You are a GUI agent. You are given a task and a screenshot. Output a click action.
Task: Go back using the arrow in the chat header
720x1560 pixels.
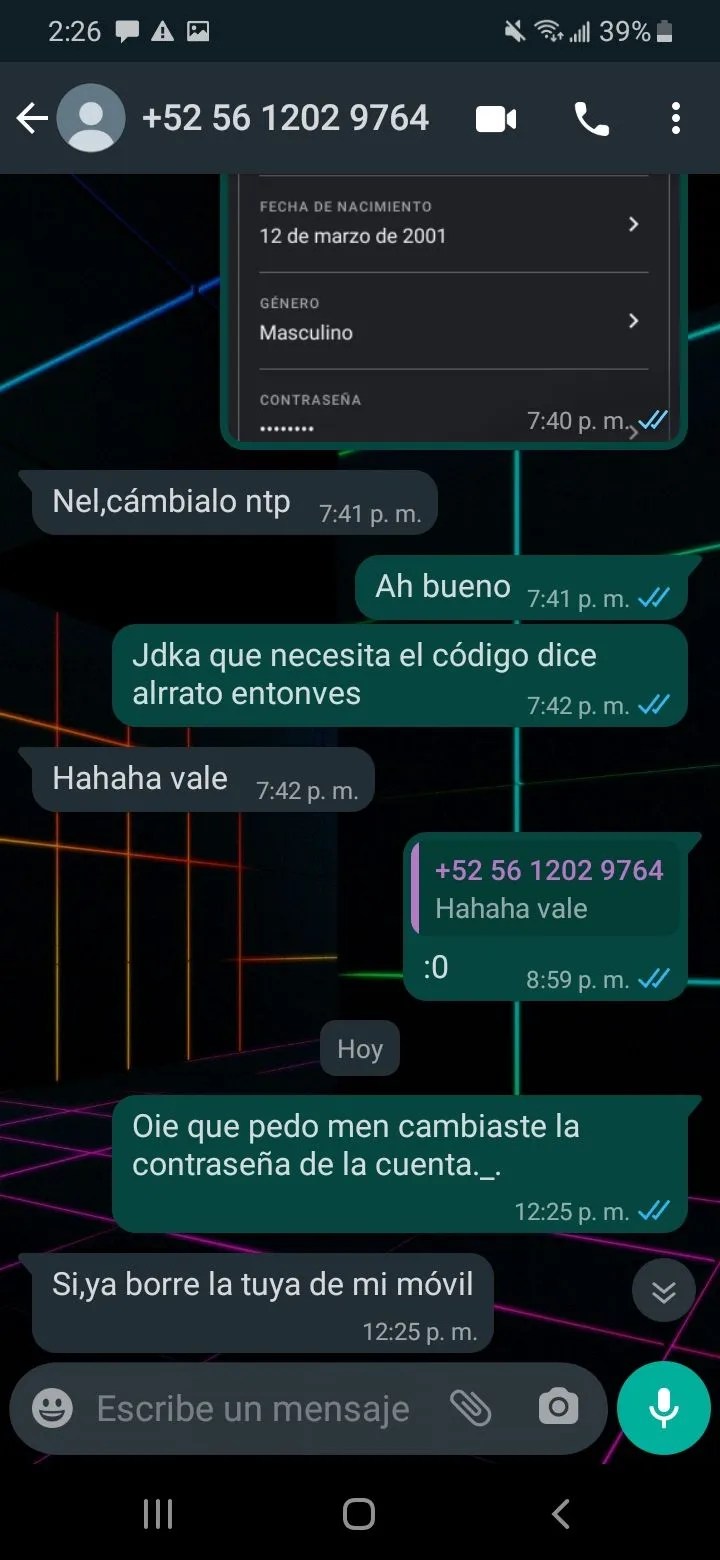pyautogui.click(x=32, y=117)
